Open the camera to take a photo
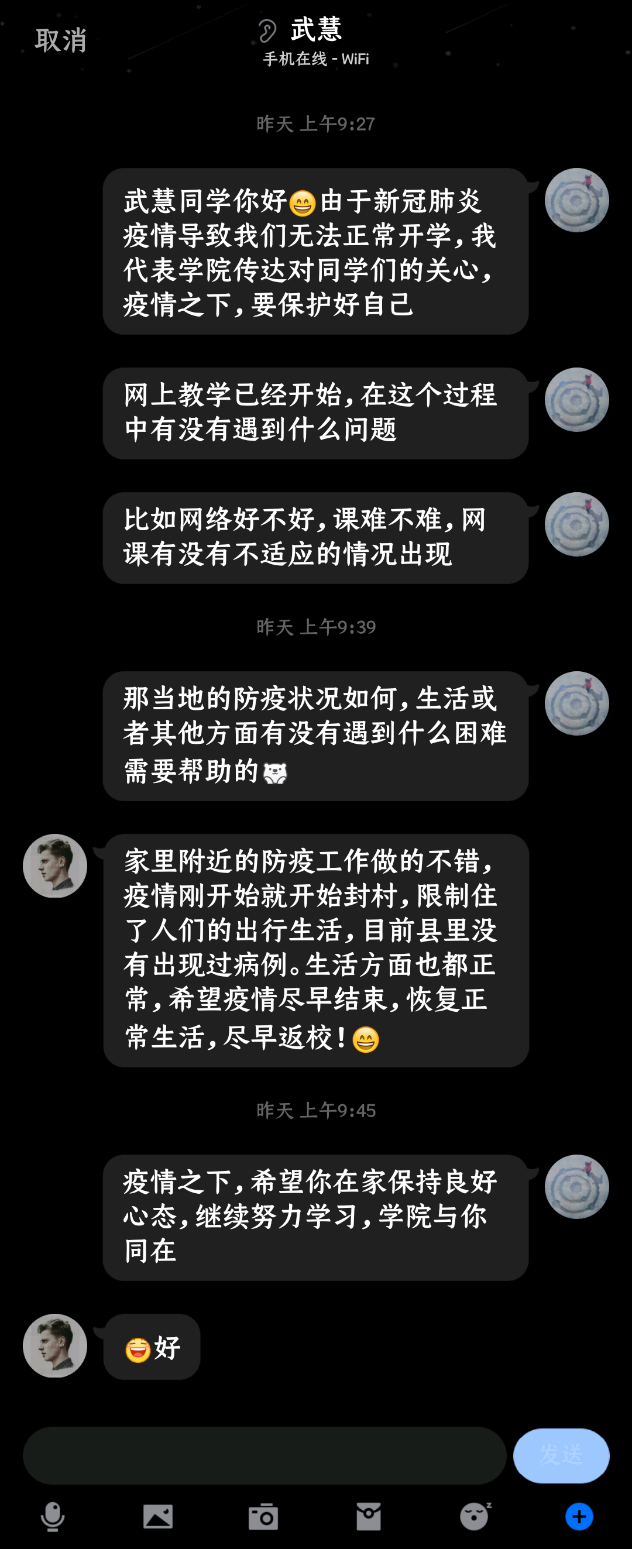 tap(263, 1517)
